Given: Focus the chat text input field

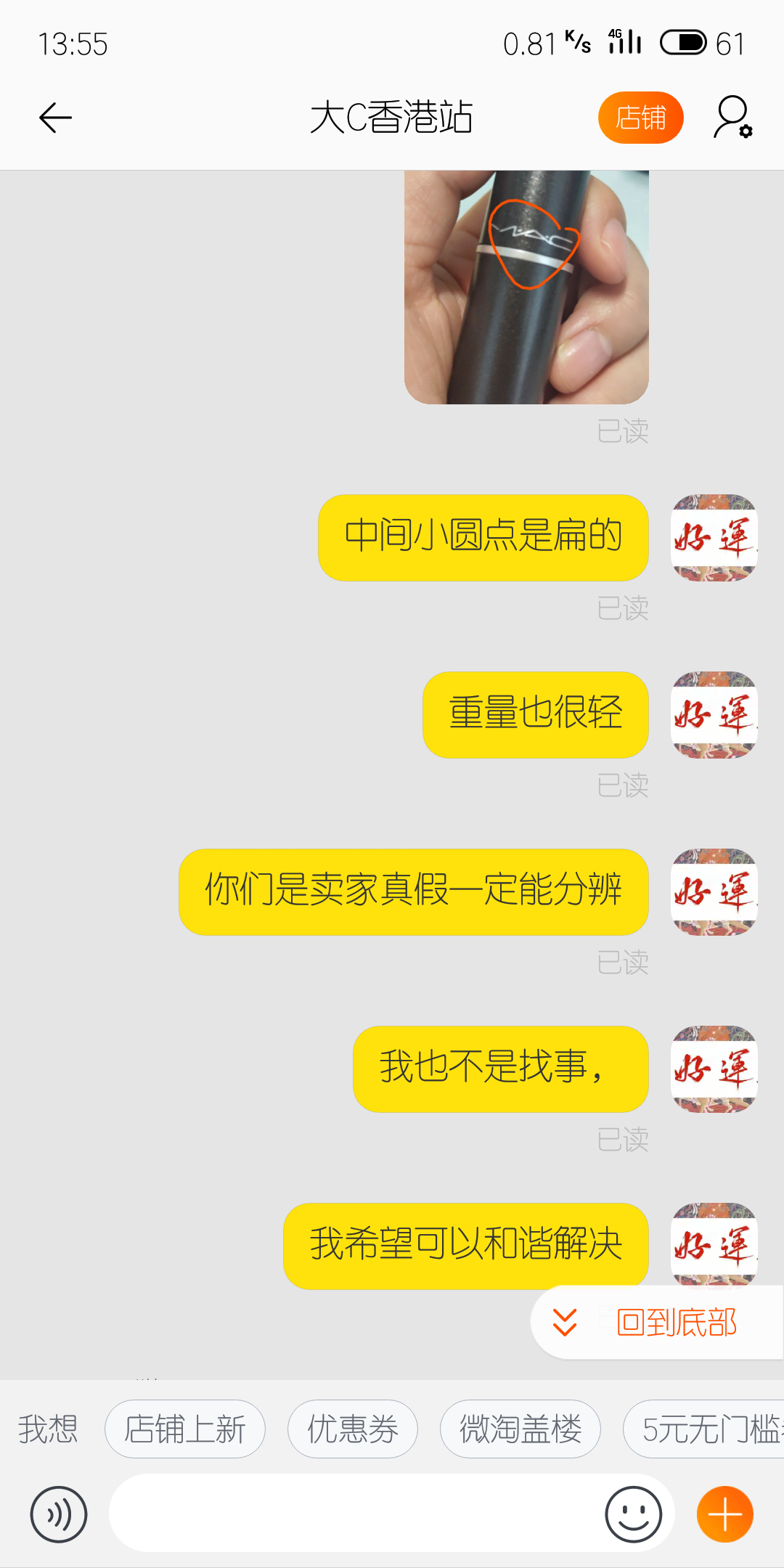Looking at the screenshot, I should pos(363,1515).
